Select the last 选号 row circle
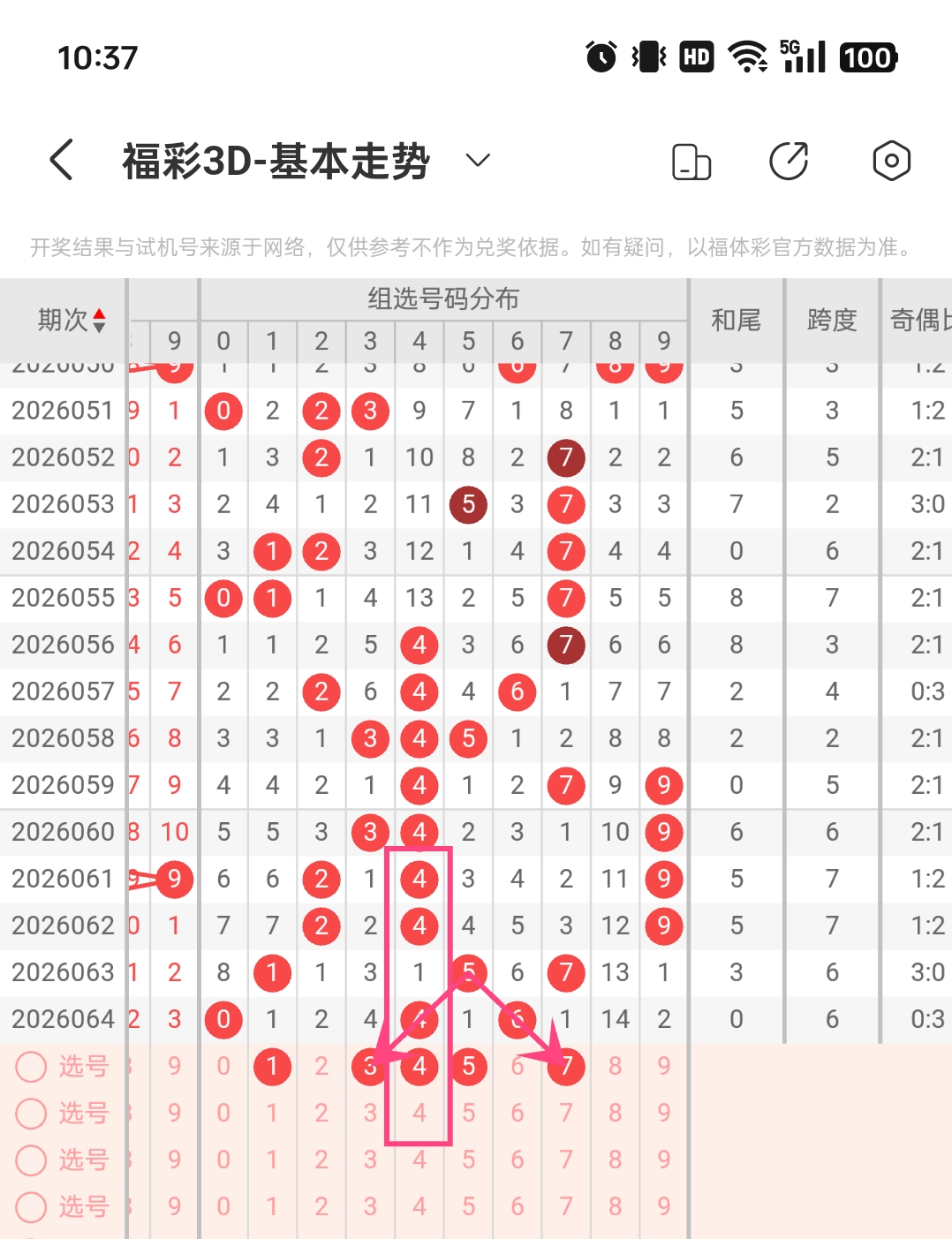 (x=31, y=1207)
